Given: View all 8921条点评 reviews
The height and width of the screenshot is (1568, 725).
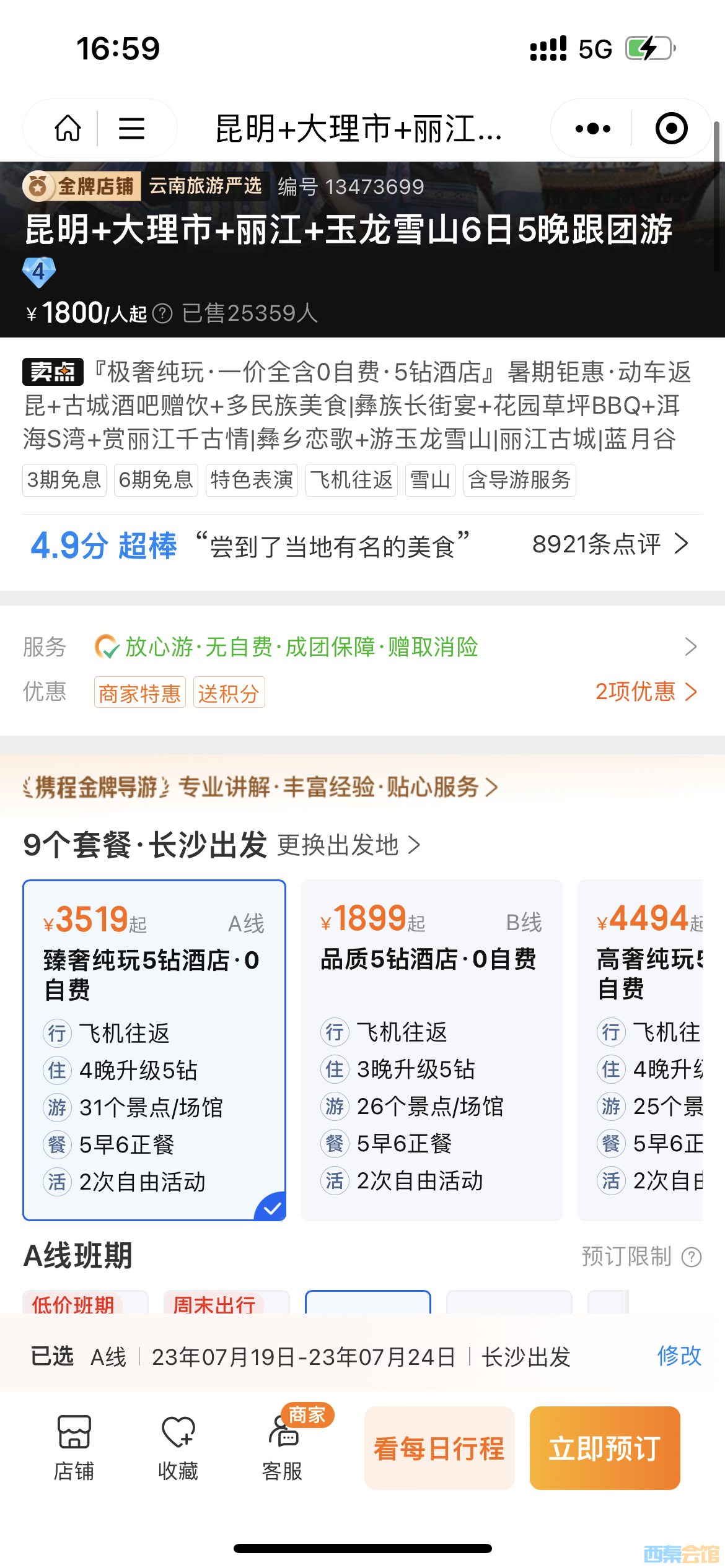Looking at the screenshot, I should tap(610, 545).
